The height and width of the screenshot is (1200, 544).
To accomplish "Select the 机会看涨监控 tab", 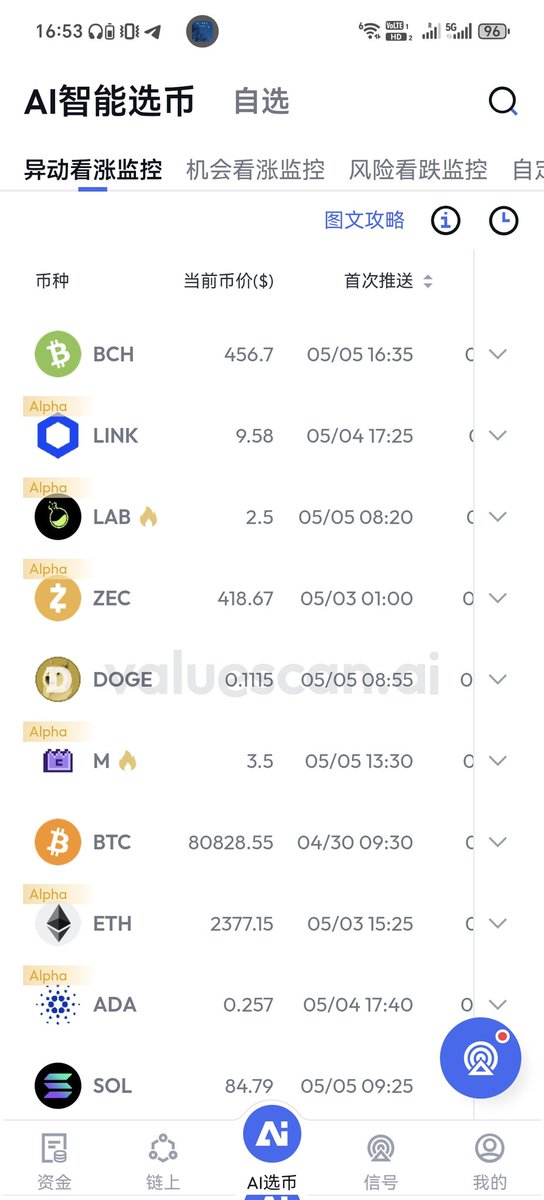I will pos(255,170).
